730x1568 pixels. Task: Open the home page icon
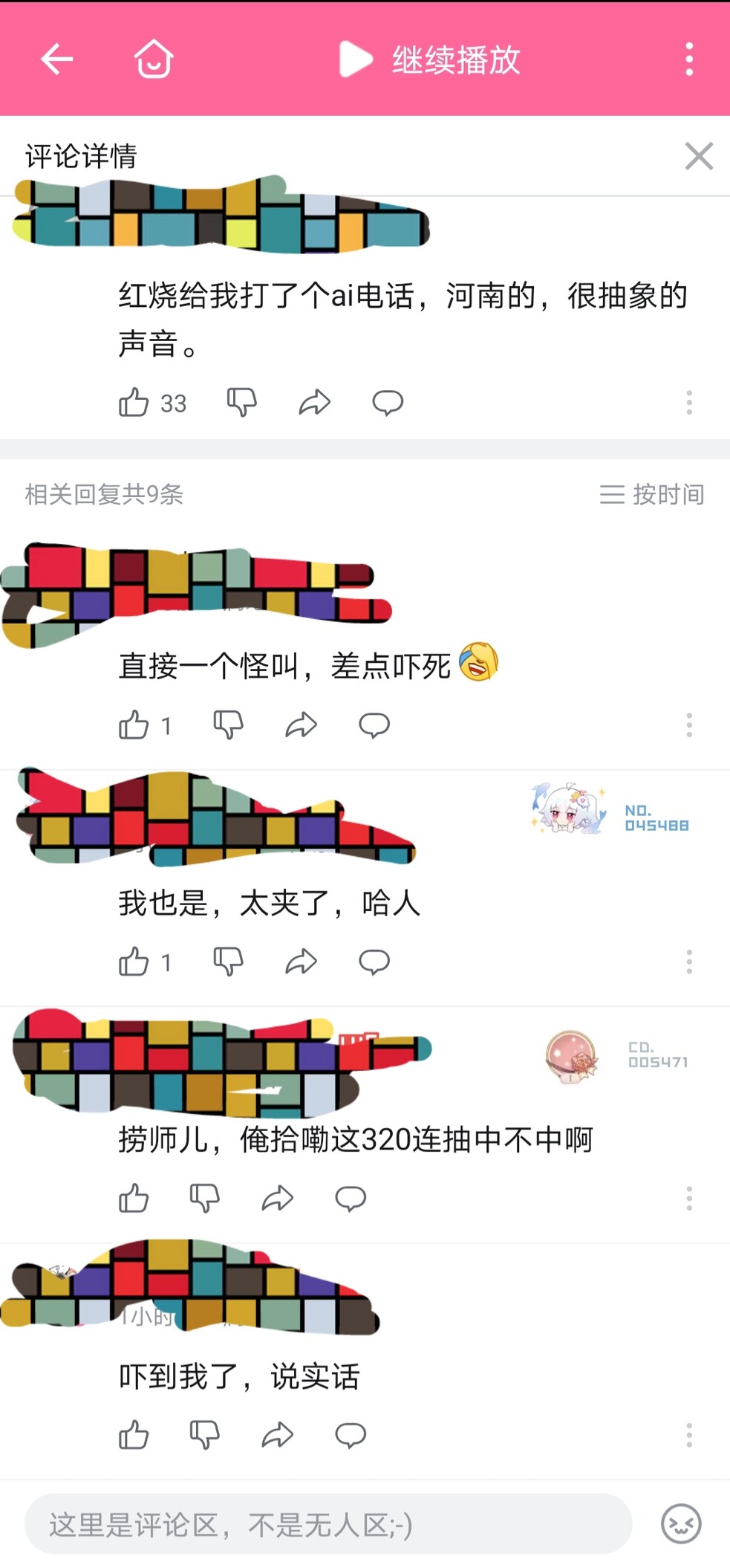click(x=154, y=59)
